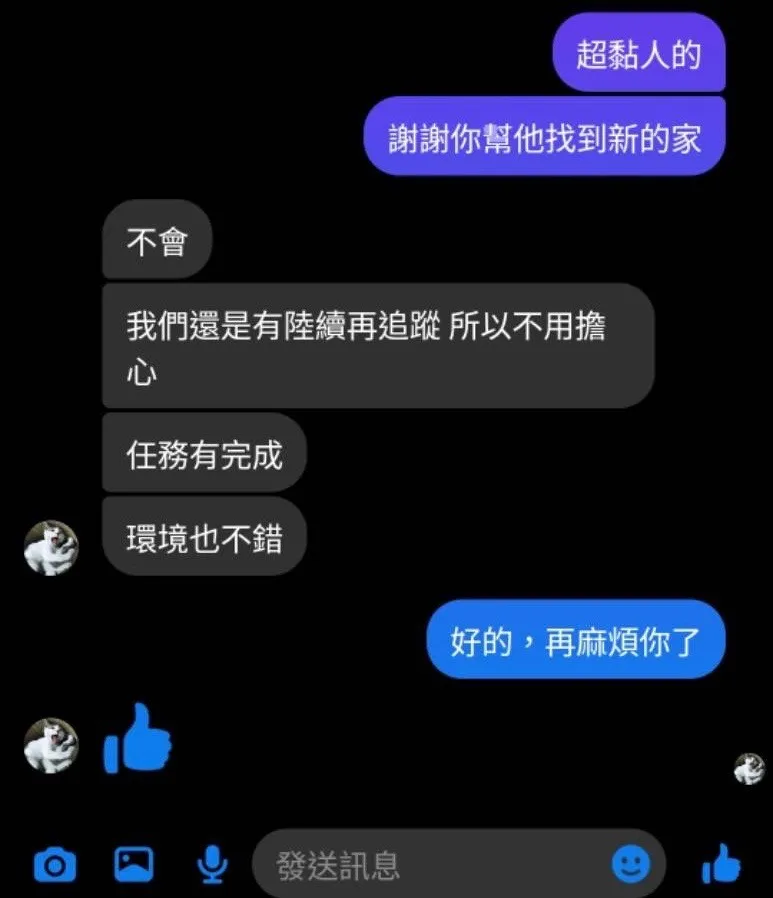Send a thumbs-up like
Viewport: 773px width, 898px height.
pyautogui.click(x=721, y=864)
